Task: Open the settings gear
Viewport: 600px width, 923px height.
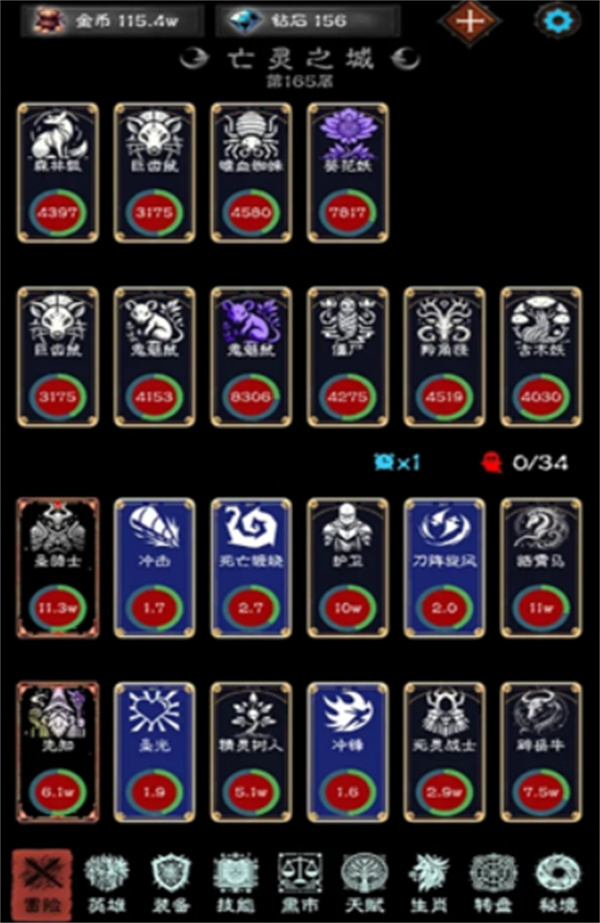Action: pyautogui.click(x=557, y=20)
